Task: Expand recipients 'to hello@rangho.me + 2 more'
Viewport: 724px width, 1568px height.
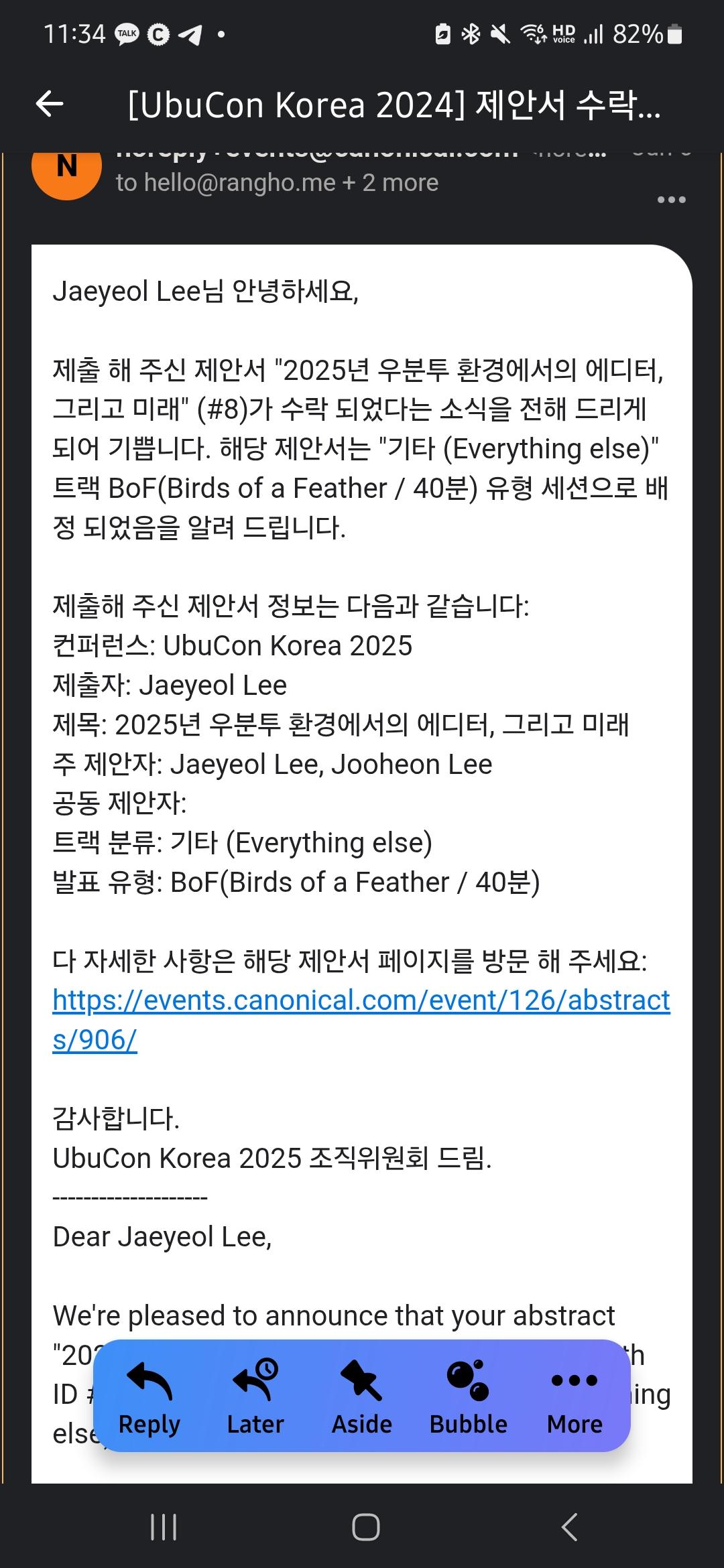Action: 277,183
